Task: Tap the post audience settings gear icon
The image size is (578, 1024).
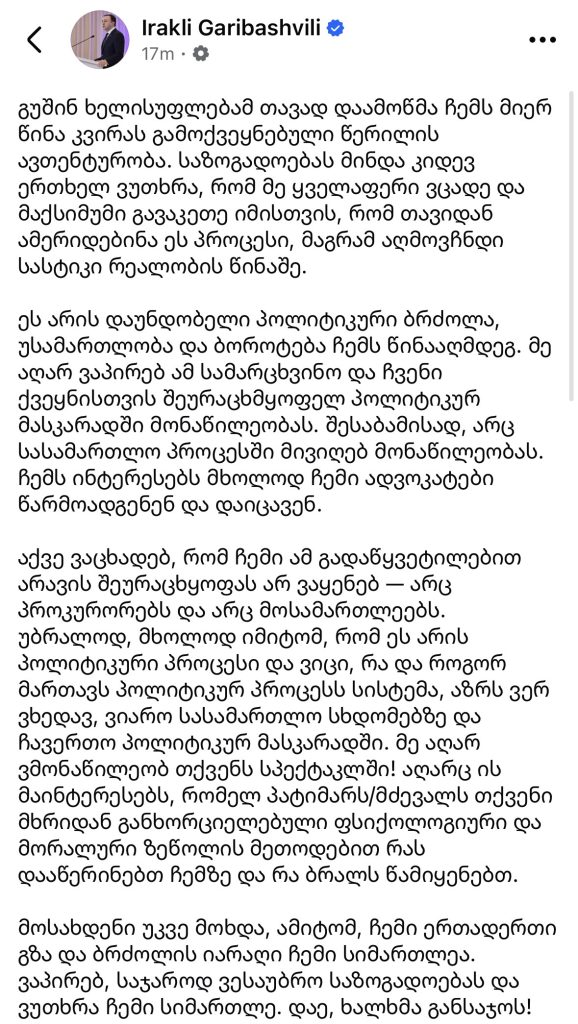Action: tap(201, 54)
